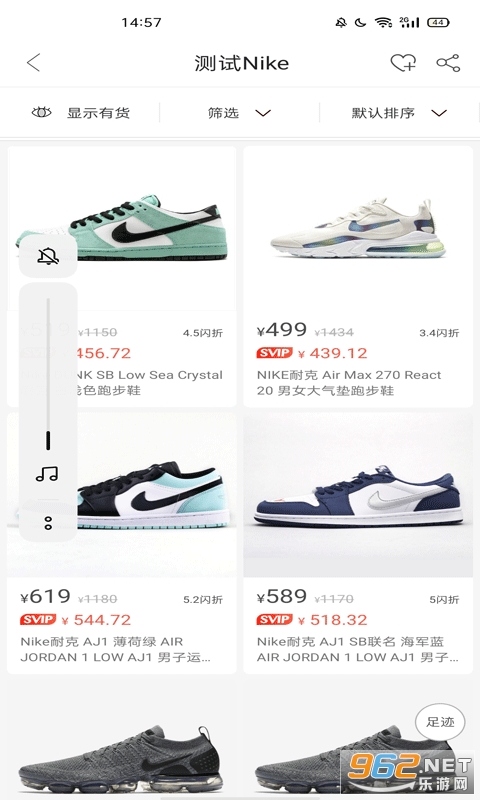View the AJ1 薄荷绿 Air Jordan 1 Low
This screenshot has height=800, width=480.
(121, 543)
